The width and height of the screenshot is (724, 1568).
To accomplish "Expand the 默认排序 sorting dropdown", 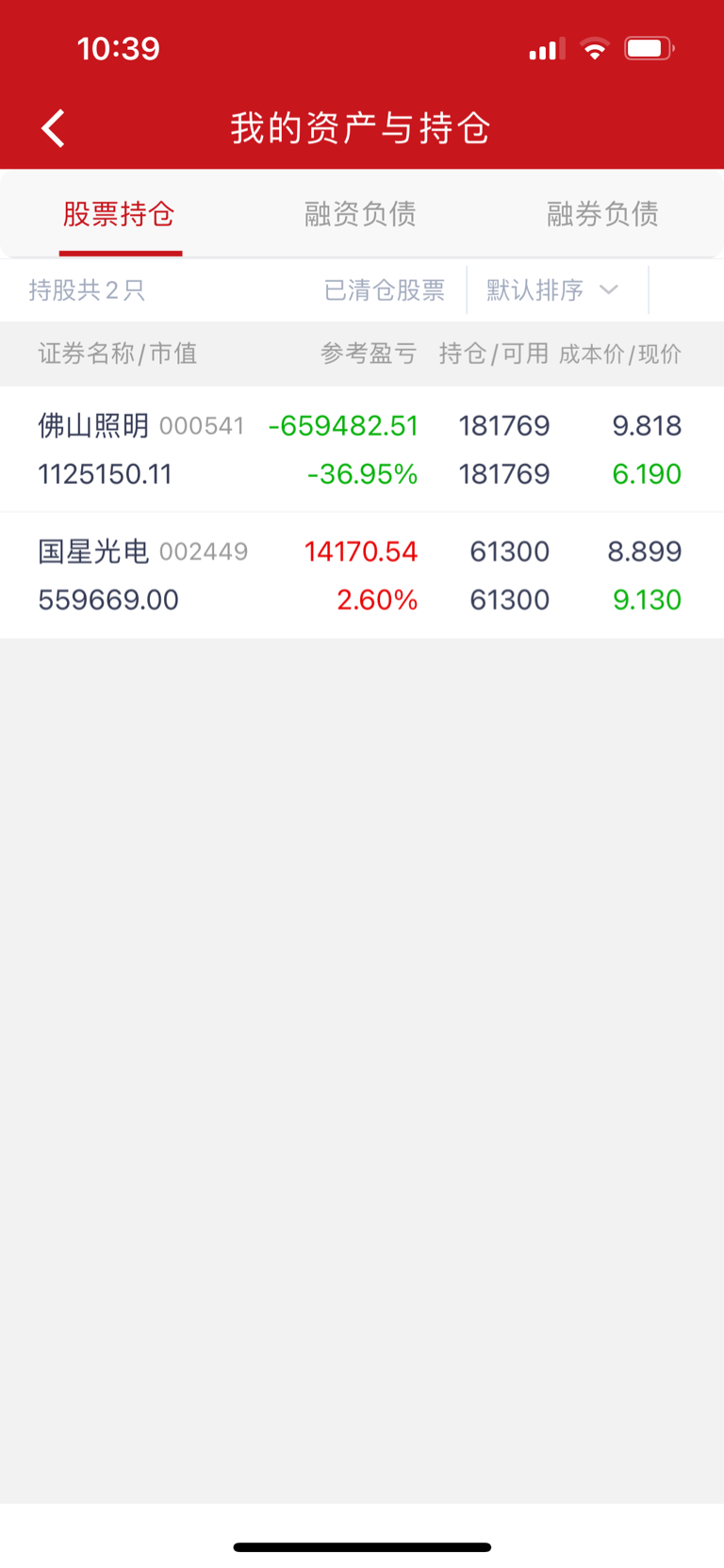I will pos(552,290).
